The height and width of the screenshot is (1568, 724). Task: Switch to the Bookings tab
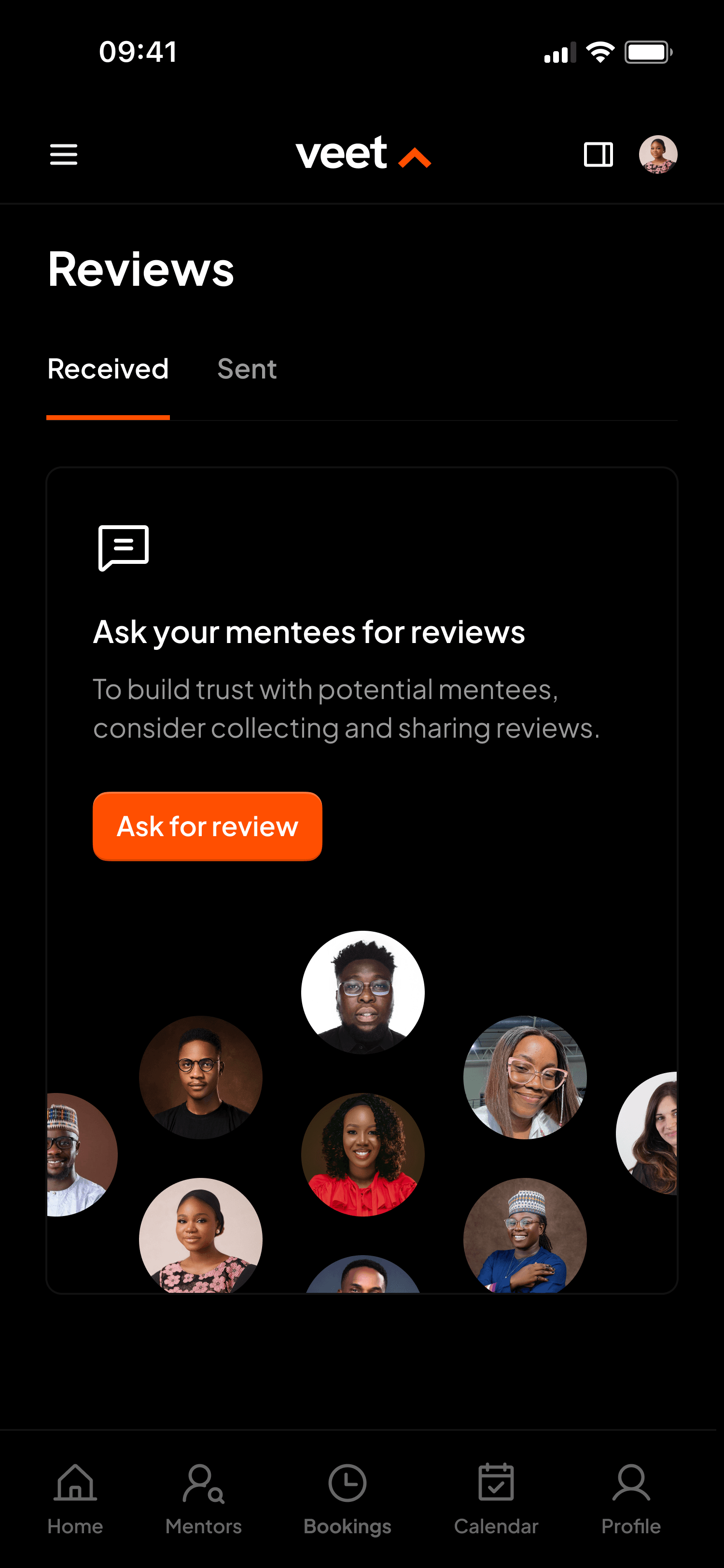point(348,1498)
